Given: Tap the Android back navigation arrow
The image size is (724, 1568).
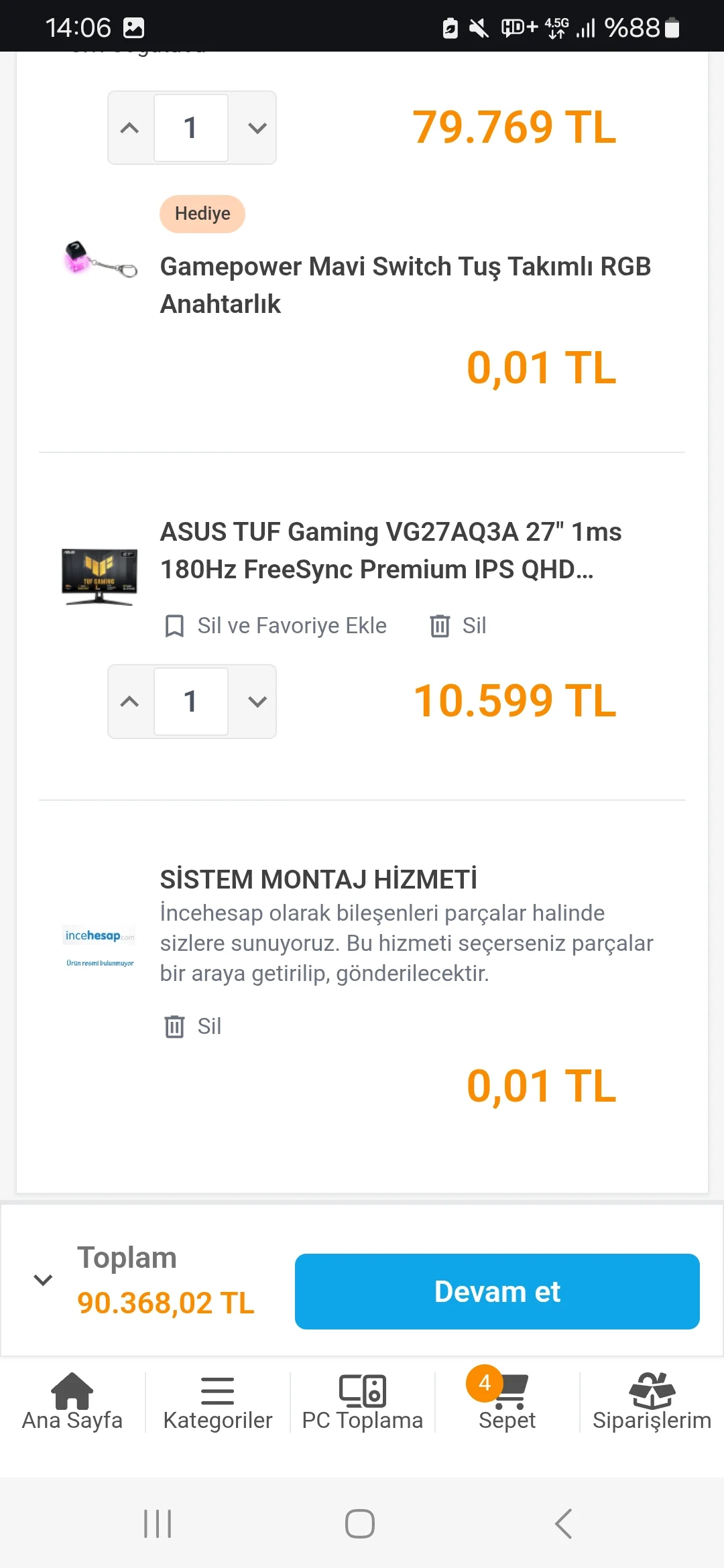Looking at the screenshot, I should click(x=563, y=1522).
